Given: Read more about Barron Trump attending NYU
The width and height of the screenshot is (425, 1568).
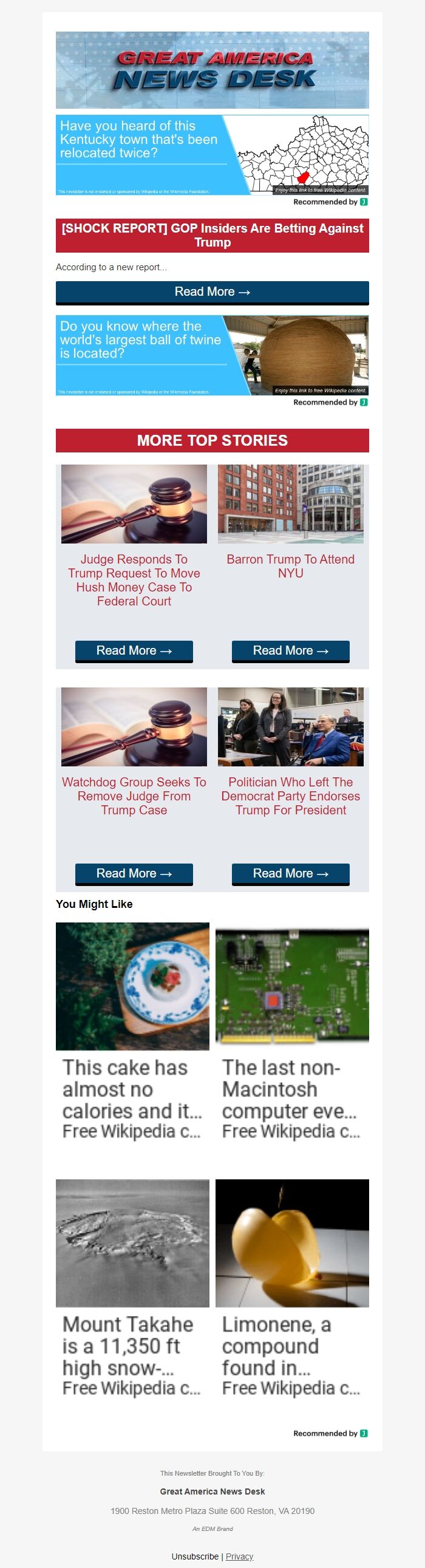Looking at the screenshot, I should click(x=290, y=650).
